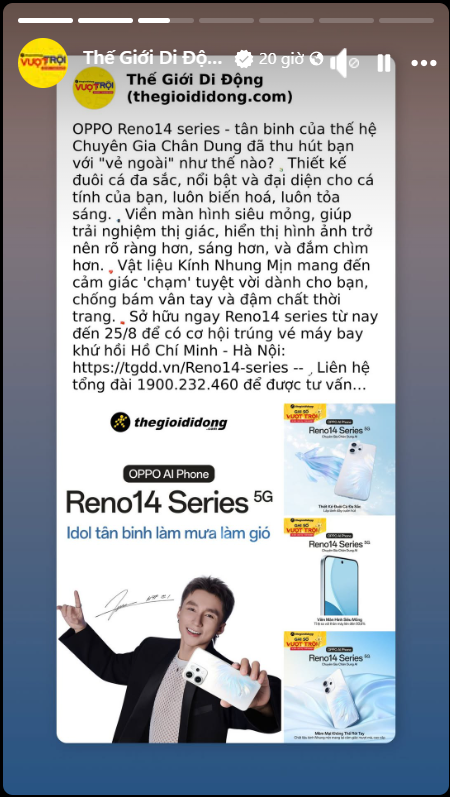The image size is (450, 797).
Task: Open the Thế Giới Di Động page name
Action: [x=153, y=58]
